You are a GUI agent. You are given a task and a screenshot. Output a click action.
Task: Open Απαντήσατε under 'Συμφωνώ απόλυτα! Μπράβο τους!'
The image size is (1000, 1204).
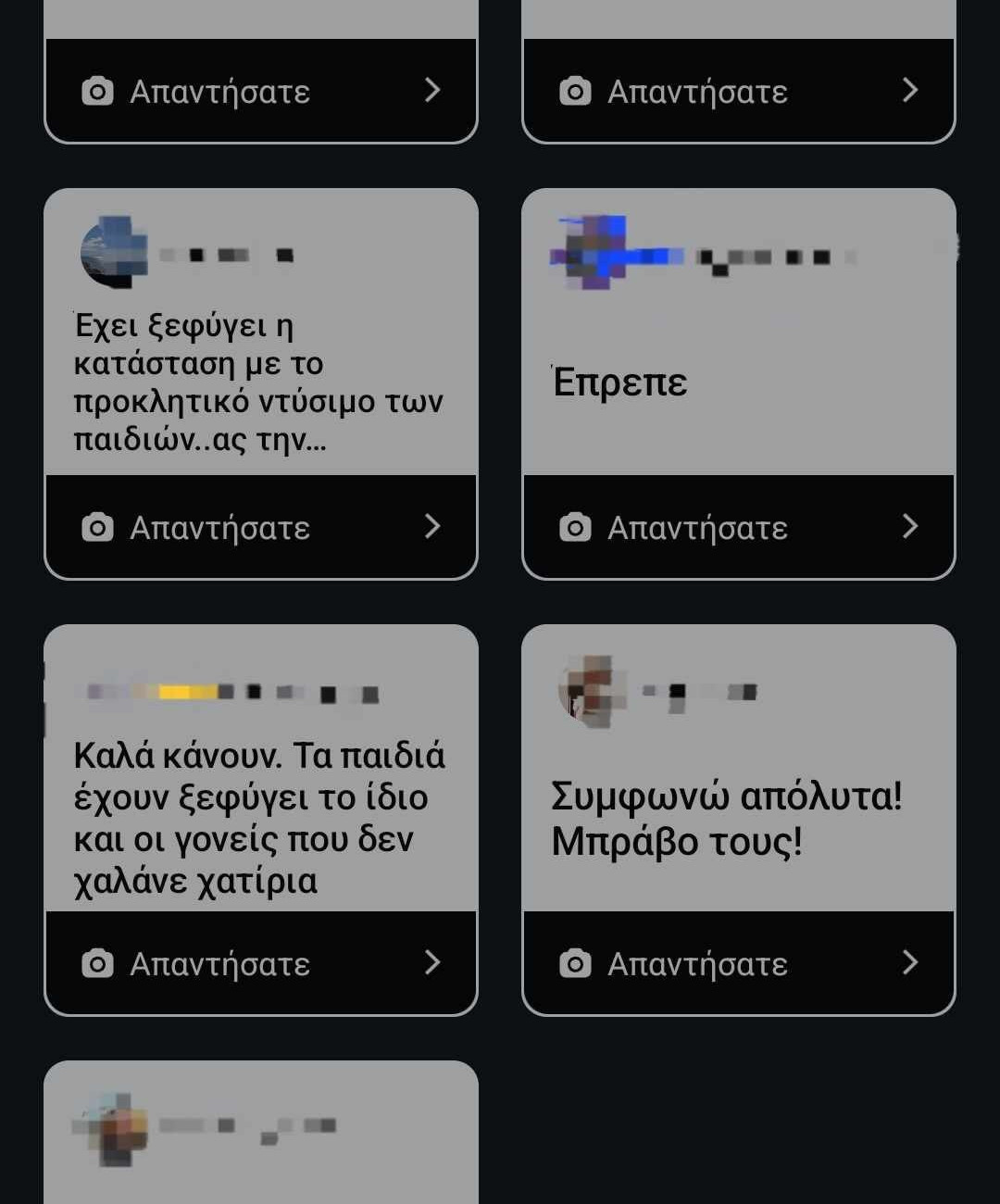[738, 963]
